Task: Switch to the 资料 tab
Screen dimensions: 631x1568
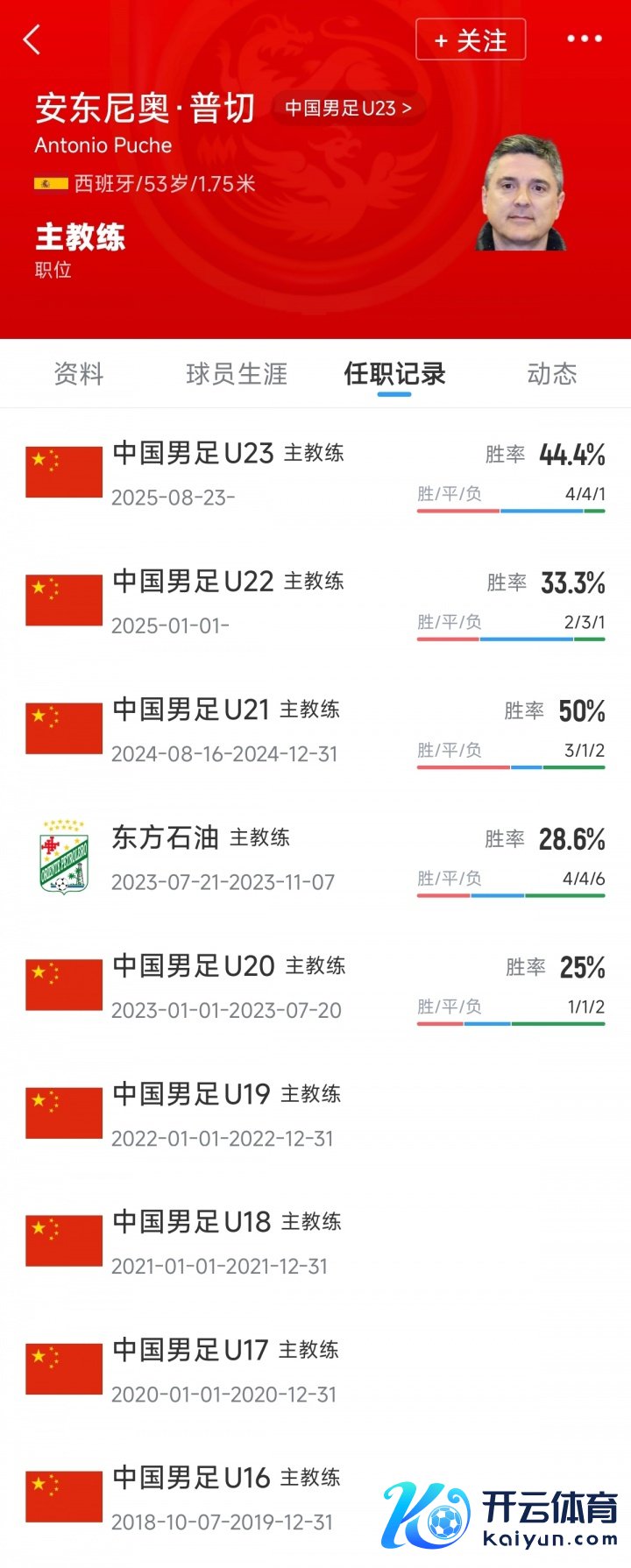Action: tap(79, 374)
